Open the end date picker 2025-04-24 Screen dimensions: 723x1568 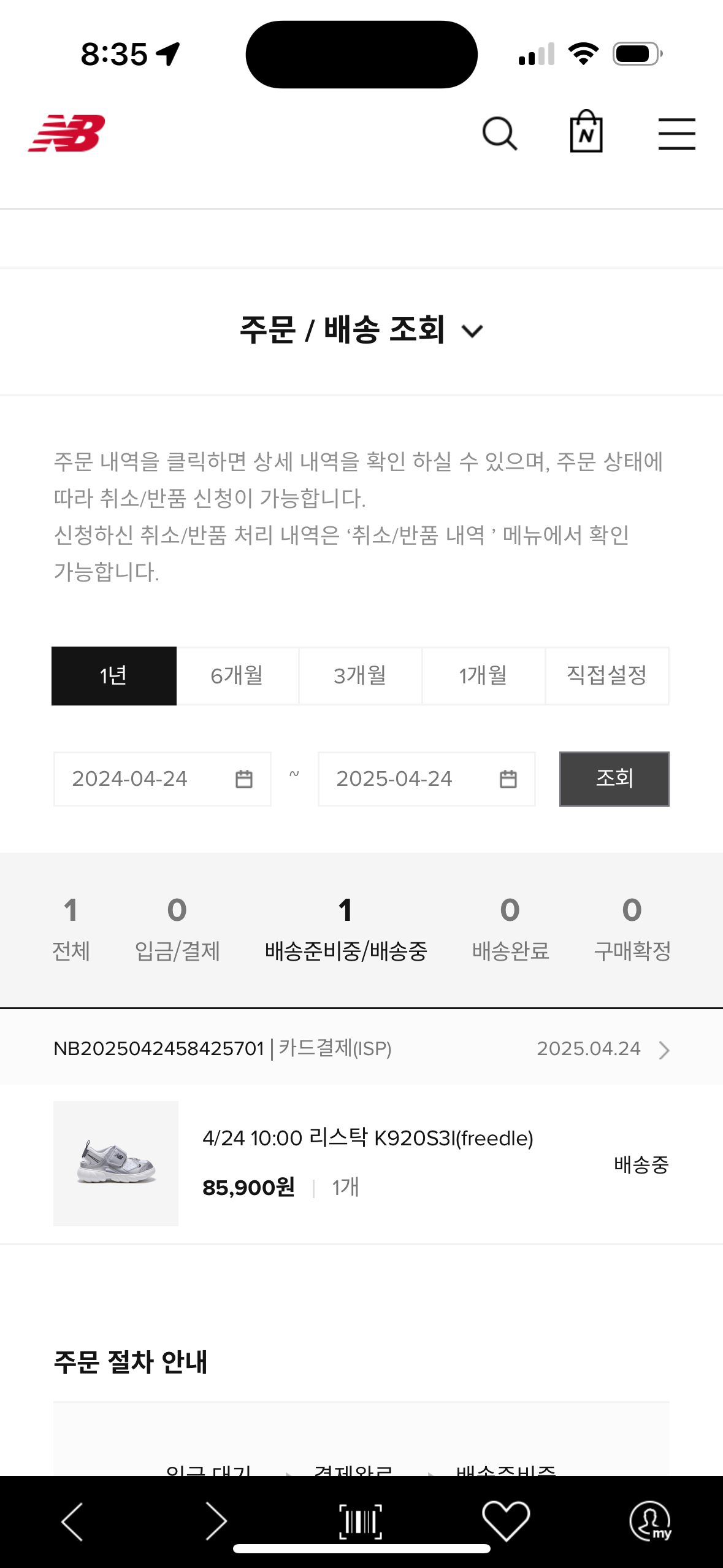point(427,778)
